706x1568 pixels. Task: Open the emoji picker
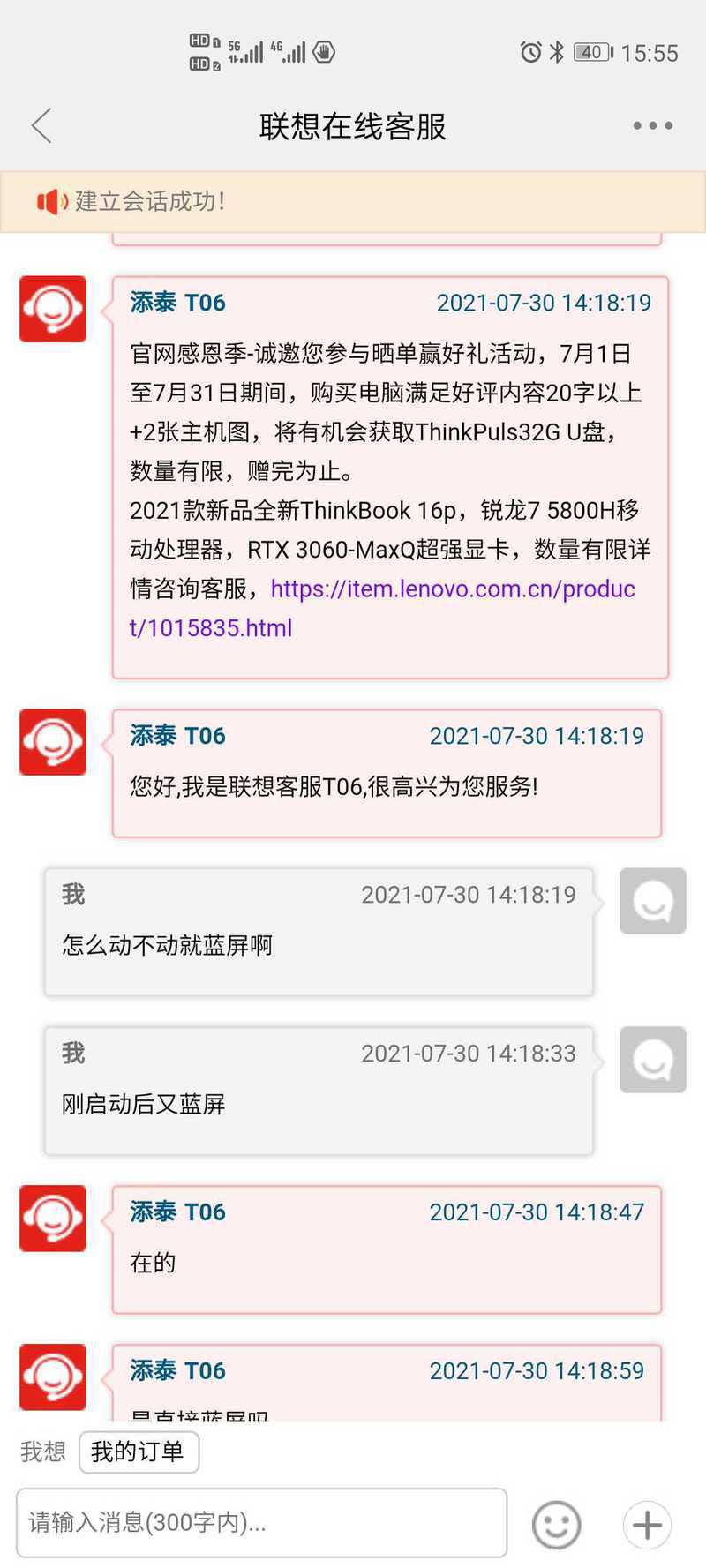coord(557,1524)
